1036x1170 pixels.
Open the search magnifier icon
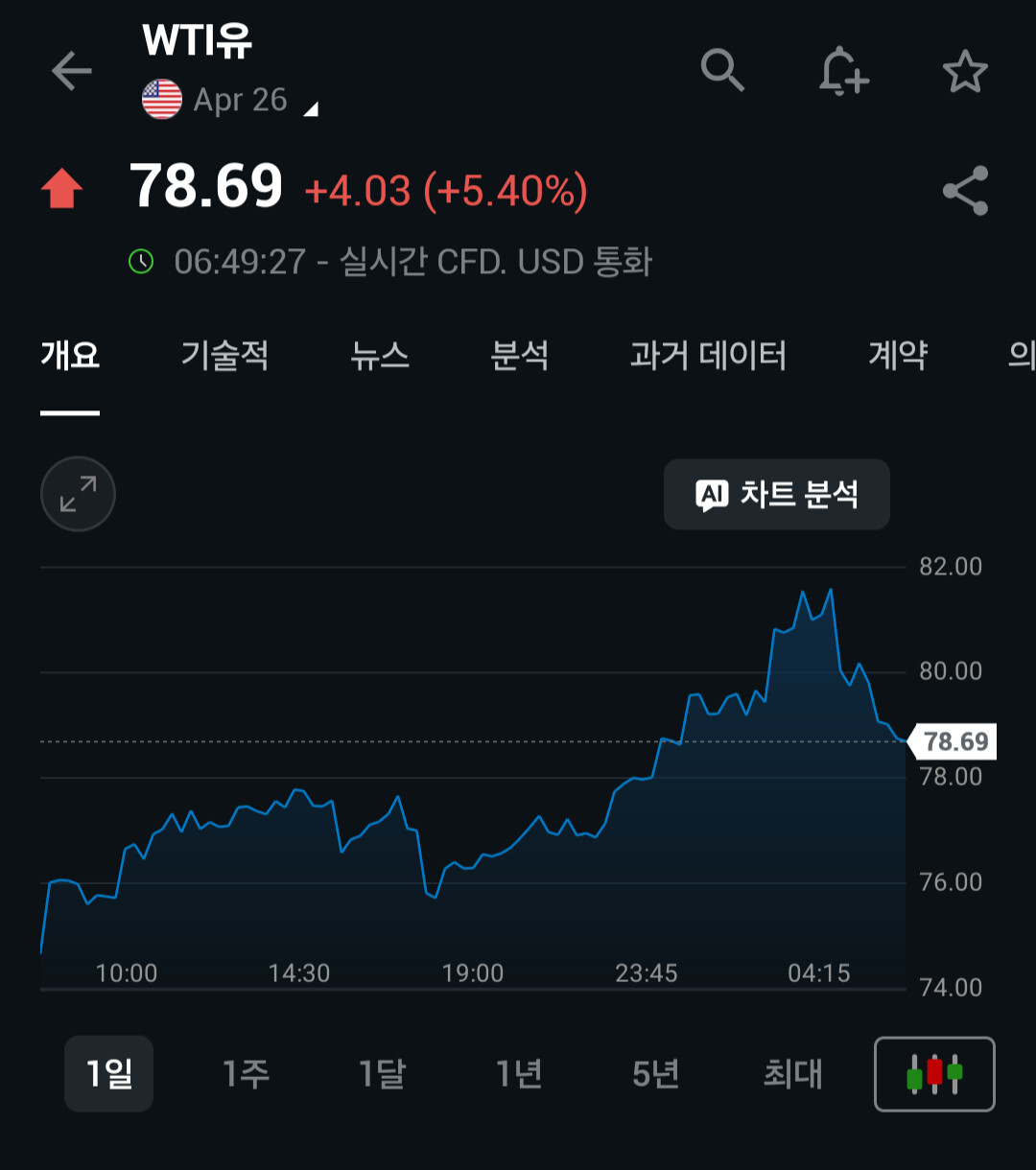(x=722, y=70)
